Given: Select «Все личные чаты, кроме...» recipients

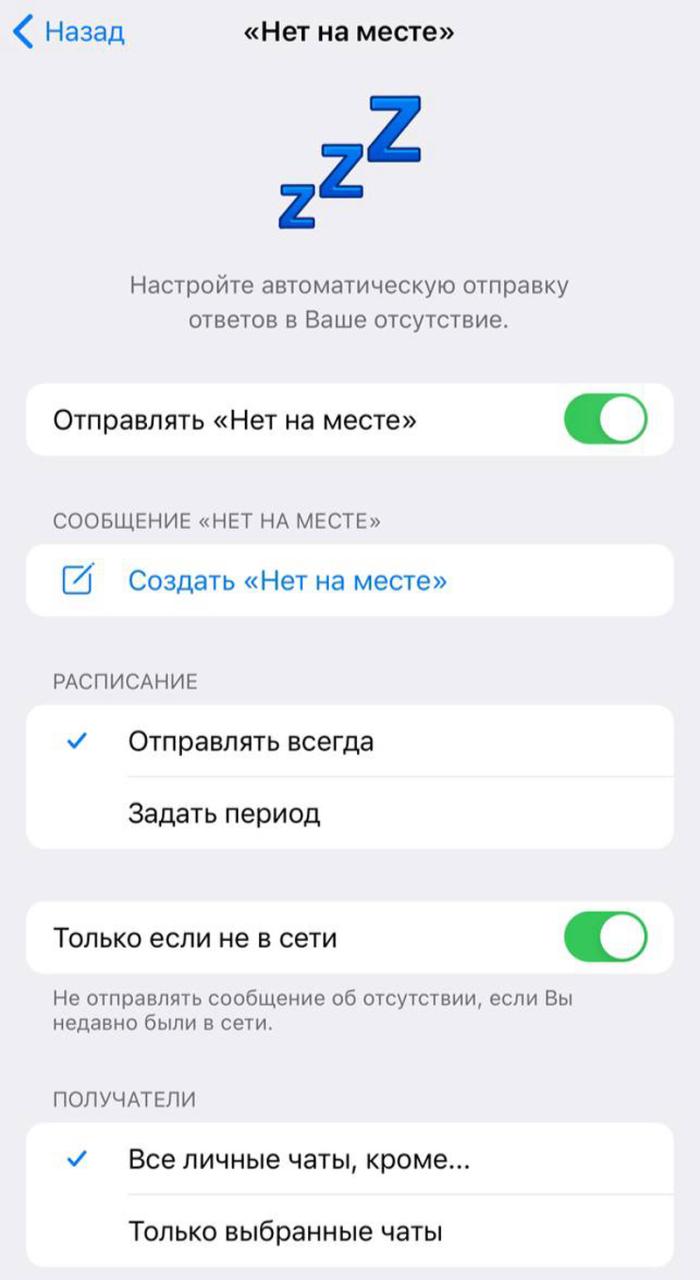Looking at the screenshot, I should point(298,1160).
